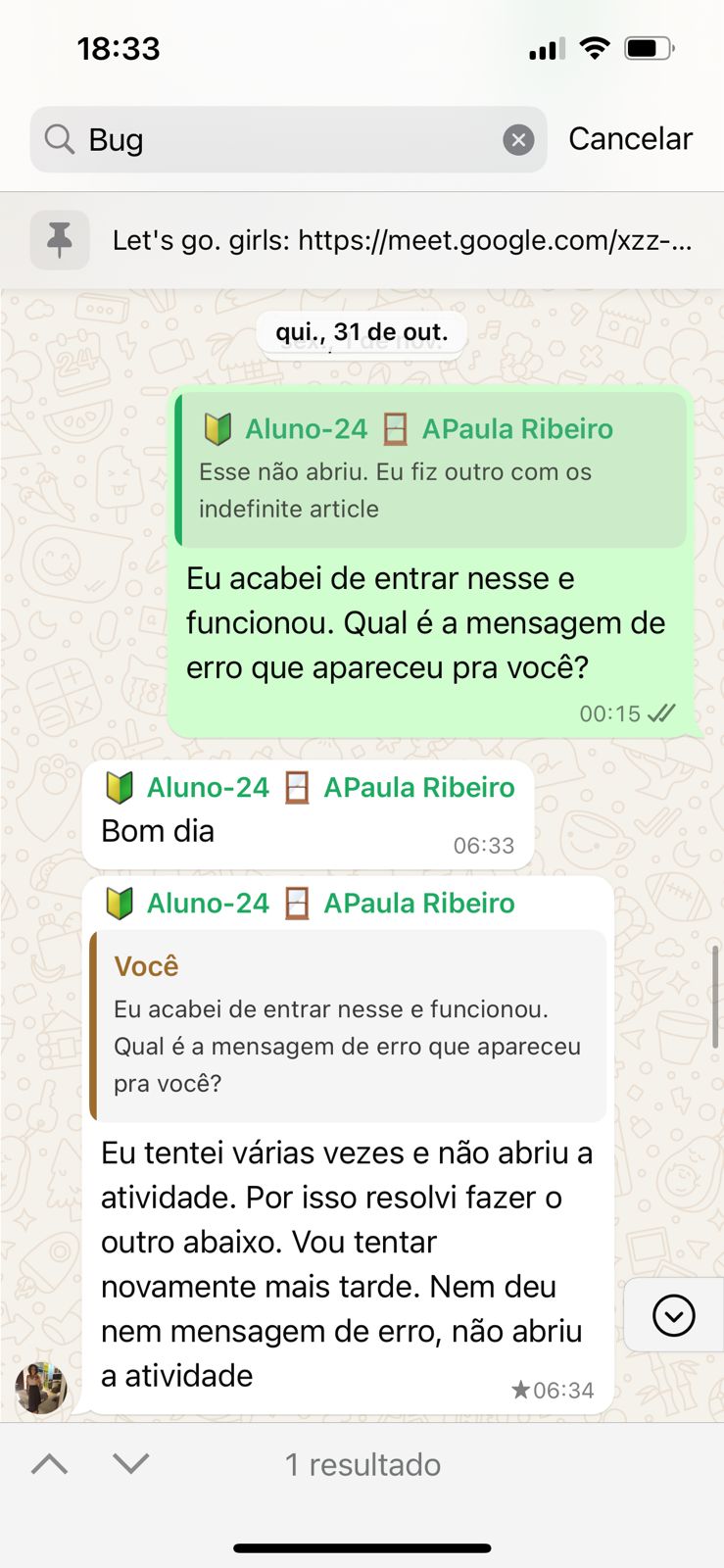This screenshot has width=724, height=1568.
Task: Tap the quoted reply about indefinite article
Action: pos(431,468)
